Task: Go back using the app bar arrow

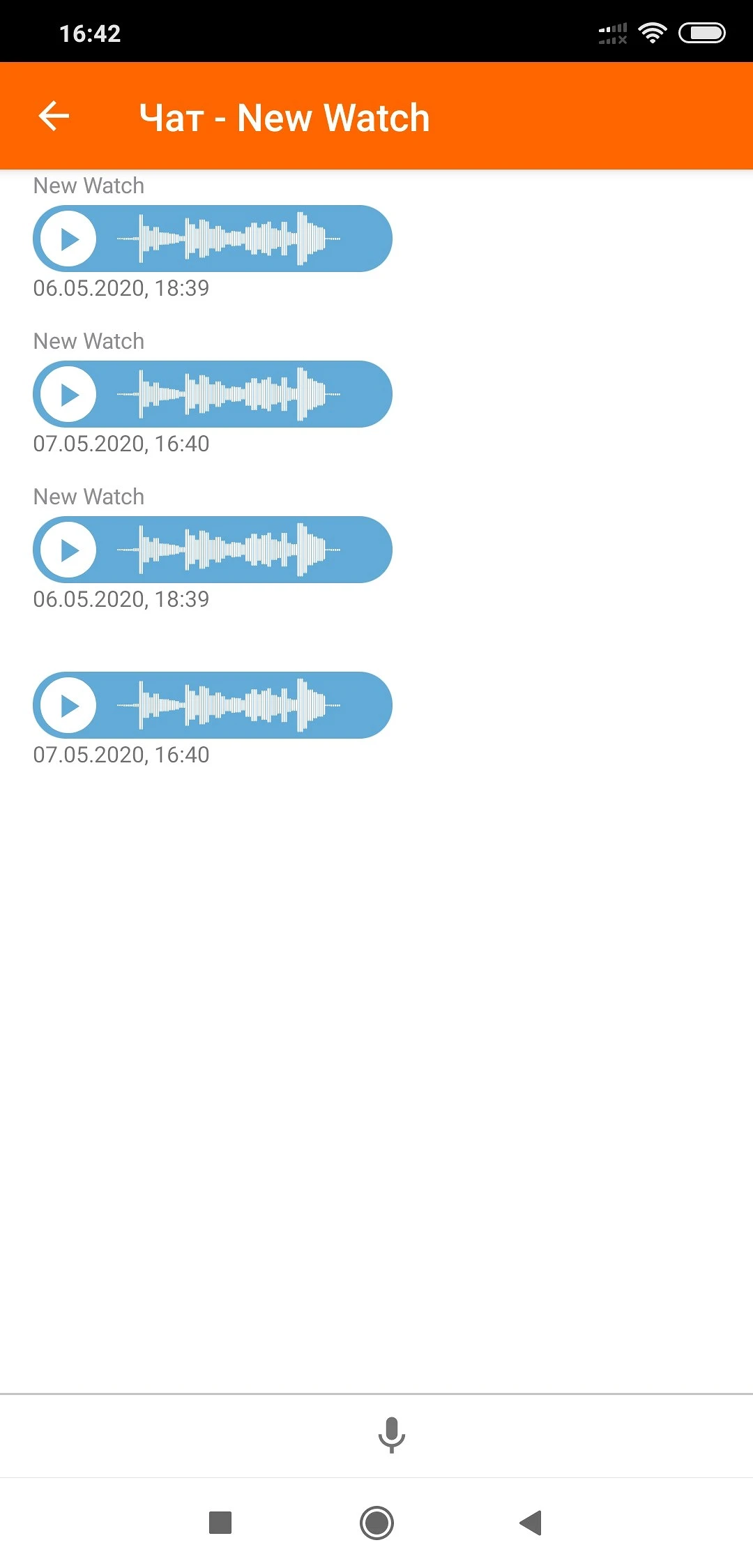Action: pyautogui.click(x=54, y=116)
